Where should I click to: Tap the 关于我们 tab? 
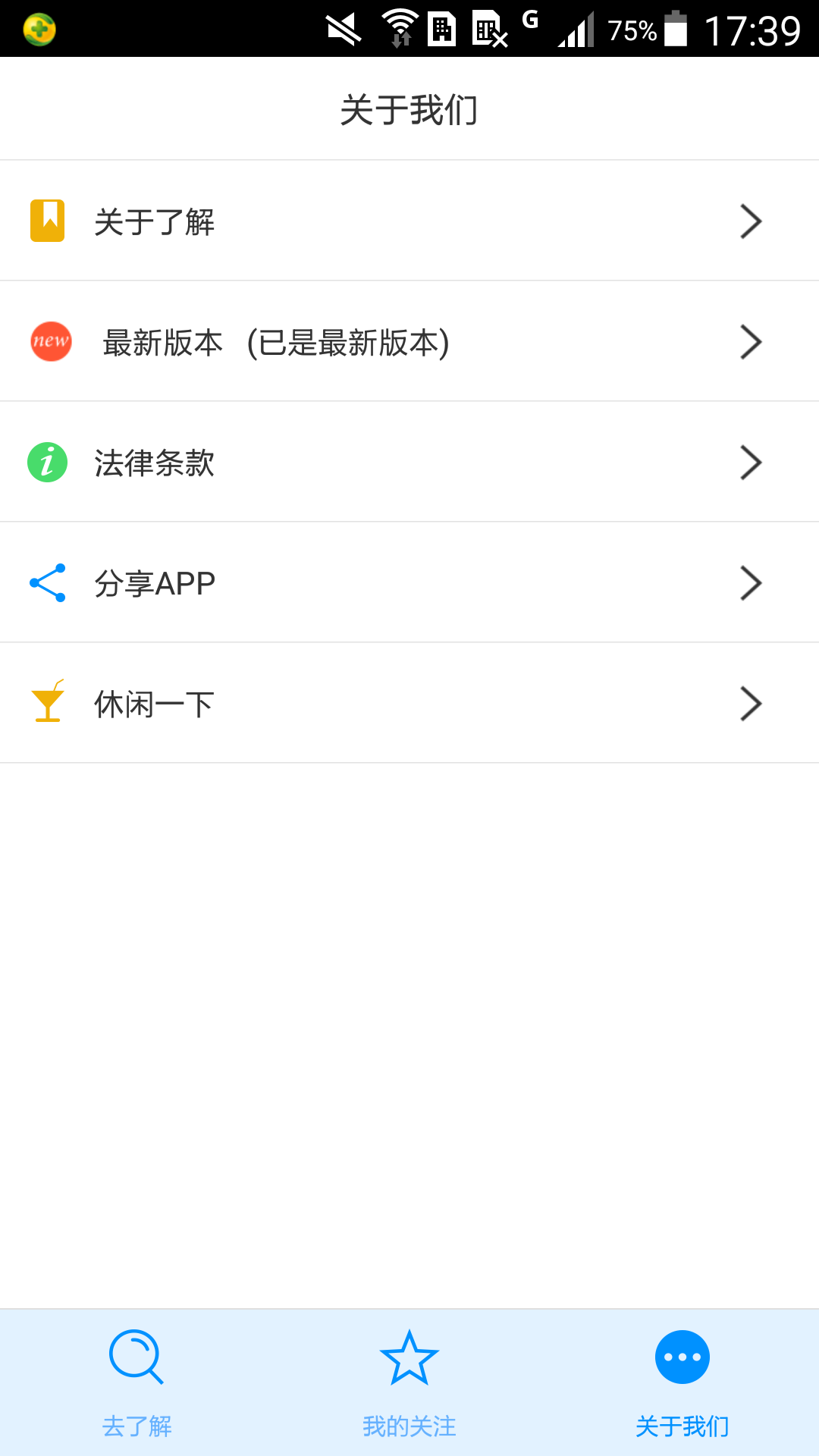pos(682,1382)
